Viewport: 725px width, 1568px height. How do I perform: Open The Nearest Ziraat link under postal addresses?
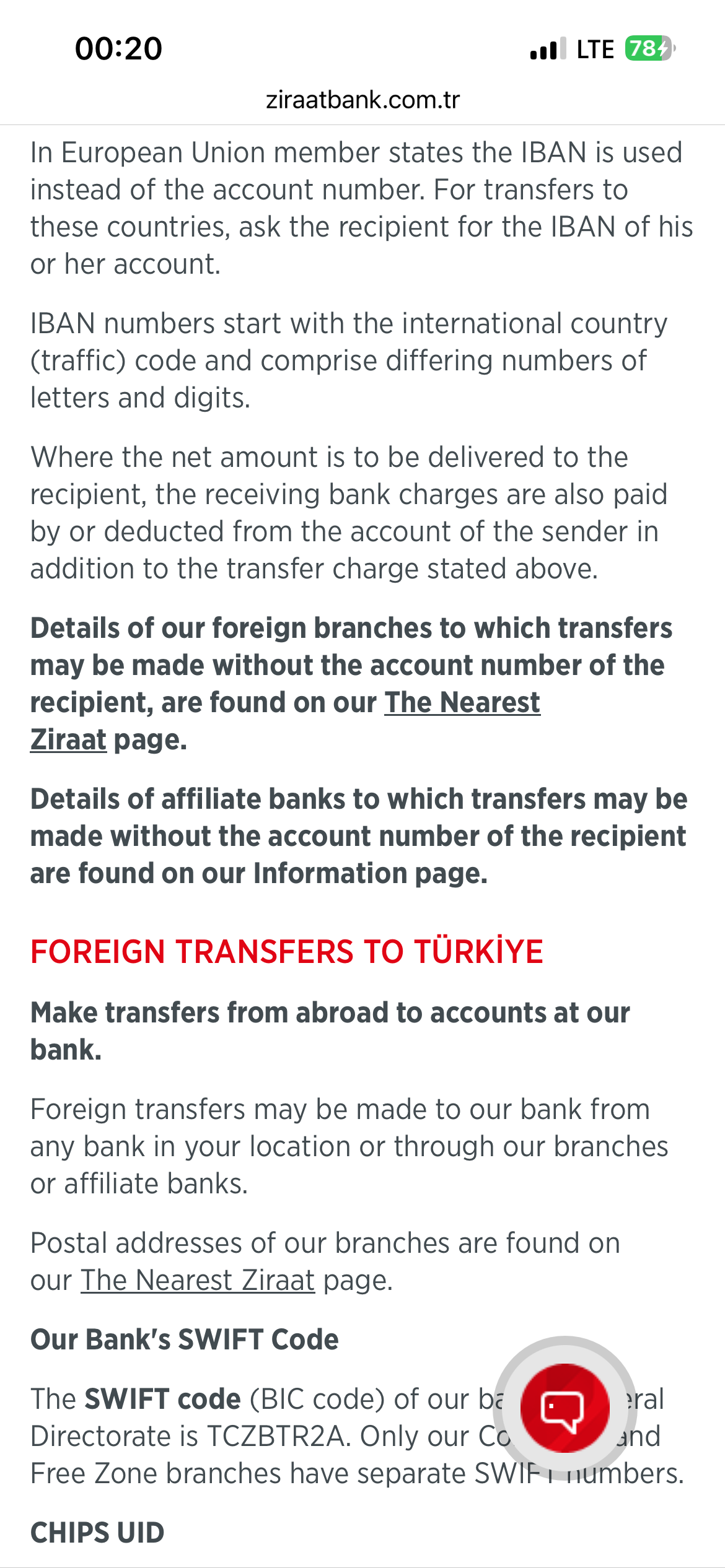(x=198, y=1280)
